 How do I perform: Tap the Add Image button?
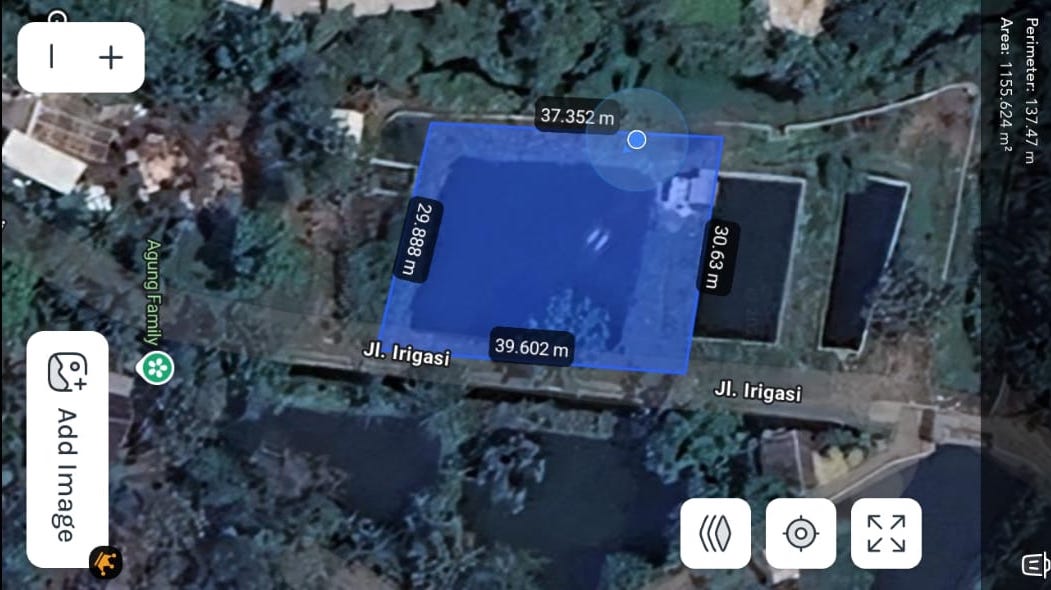[67, 450]
